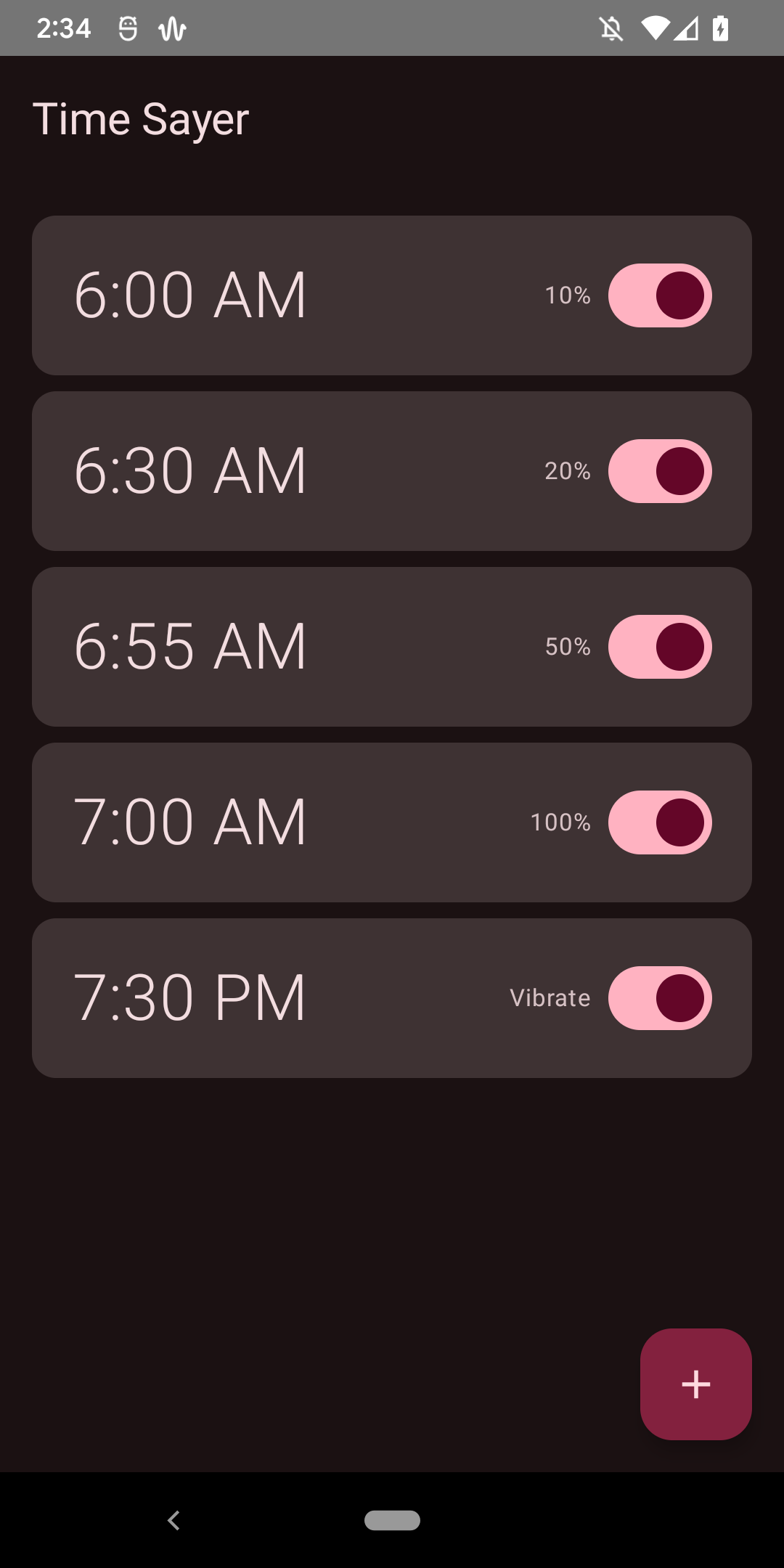This screenshot has width=784, height=1568.
Task: Toggle the 7:30 PM vibrate alarm off
Action: click(659, 997)
